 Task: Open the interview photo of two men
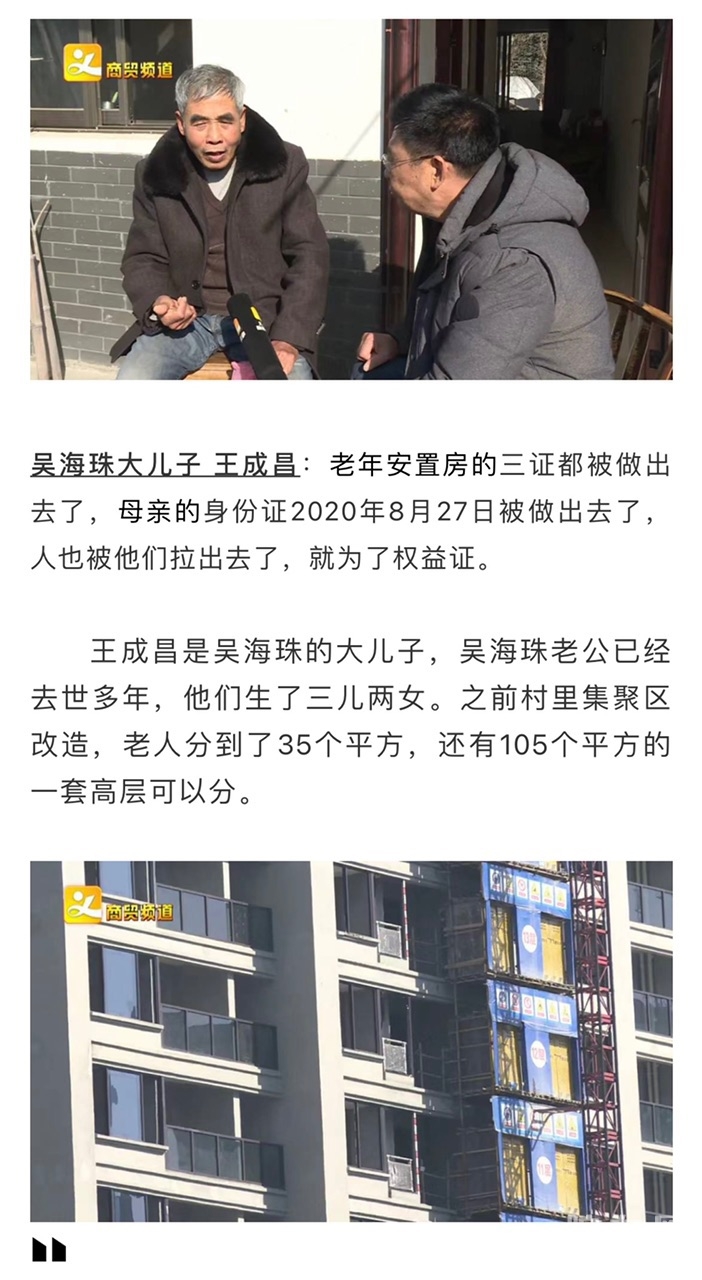(351, 199)
